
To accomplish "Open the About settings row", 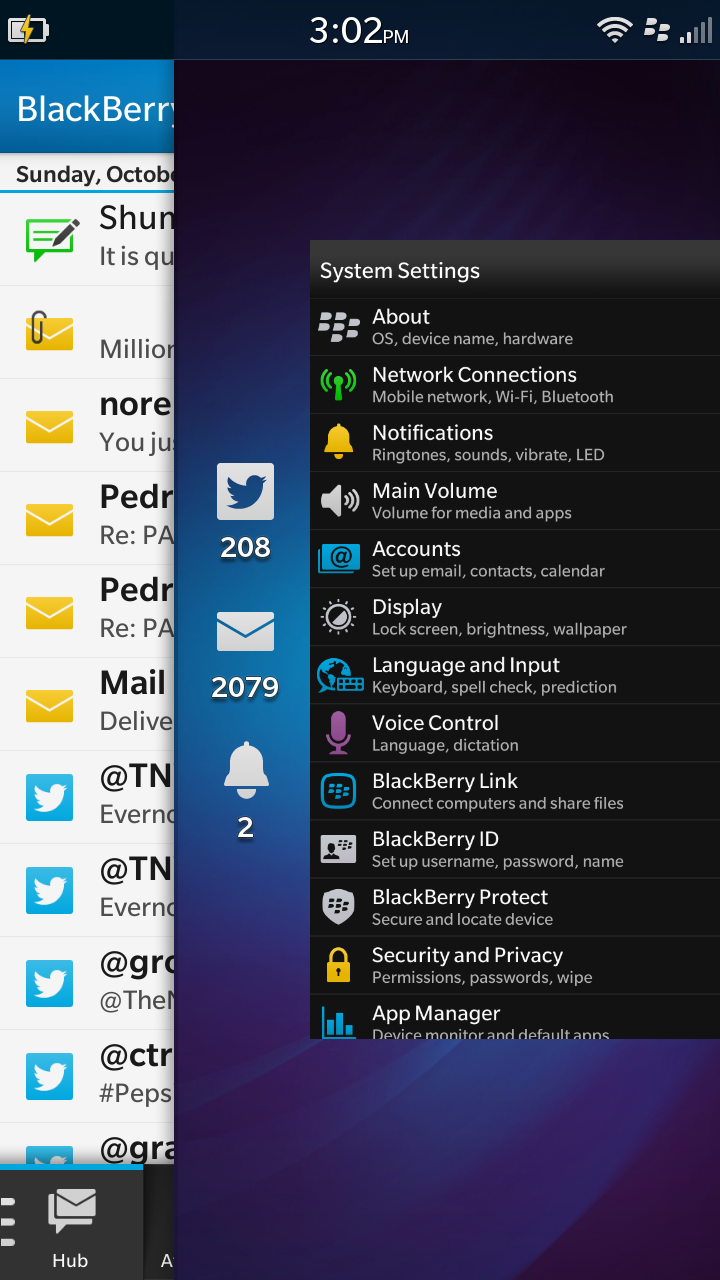I will (x=515, y=327).
